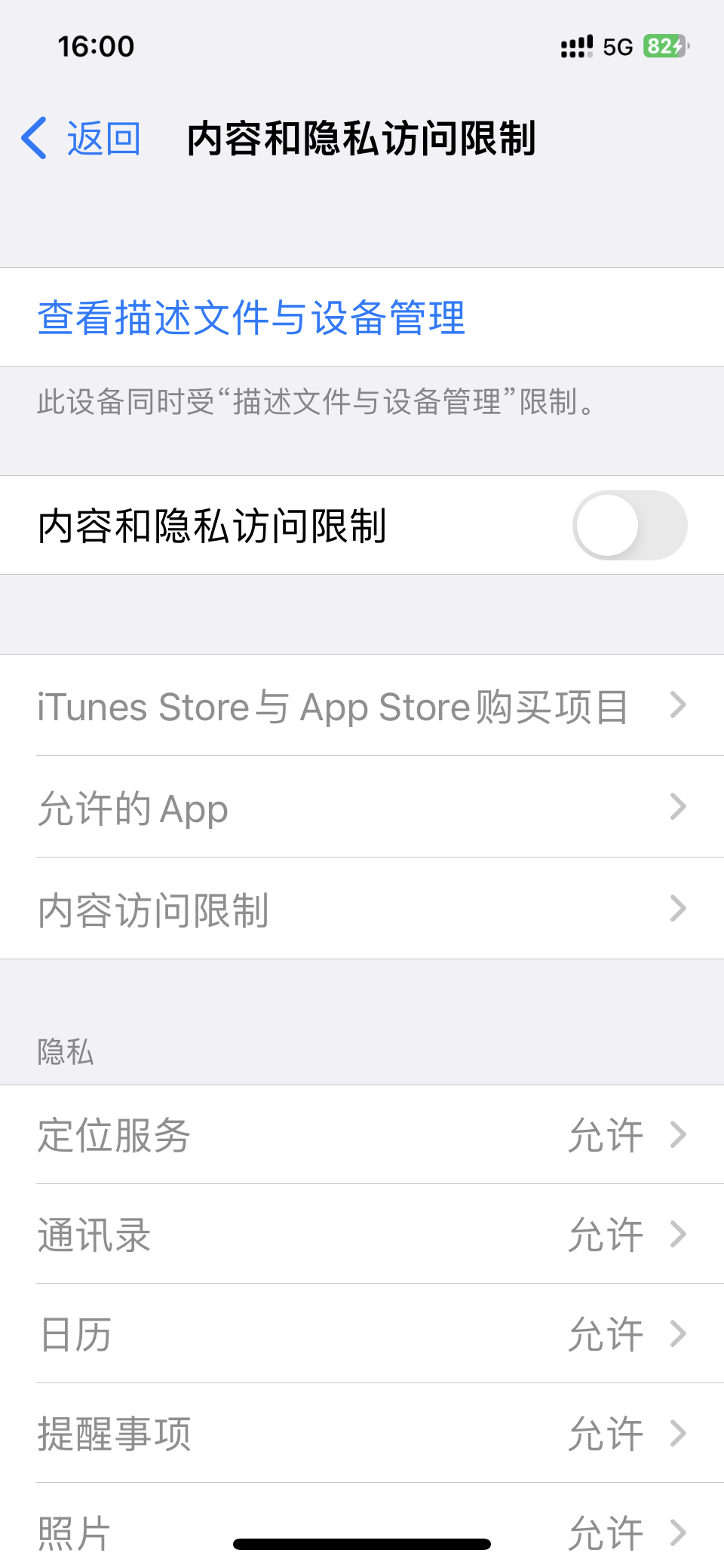
Task: Open 查看描述文件与设备管理 link
Action: 251,318
